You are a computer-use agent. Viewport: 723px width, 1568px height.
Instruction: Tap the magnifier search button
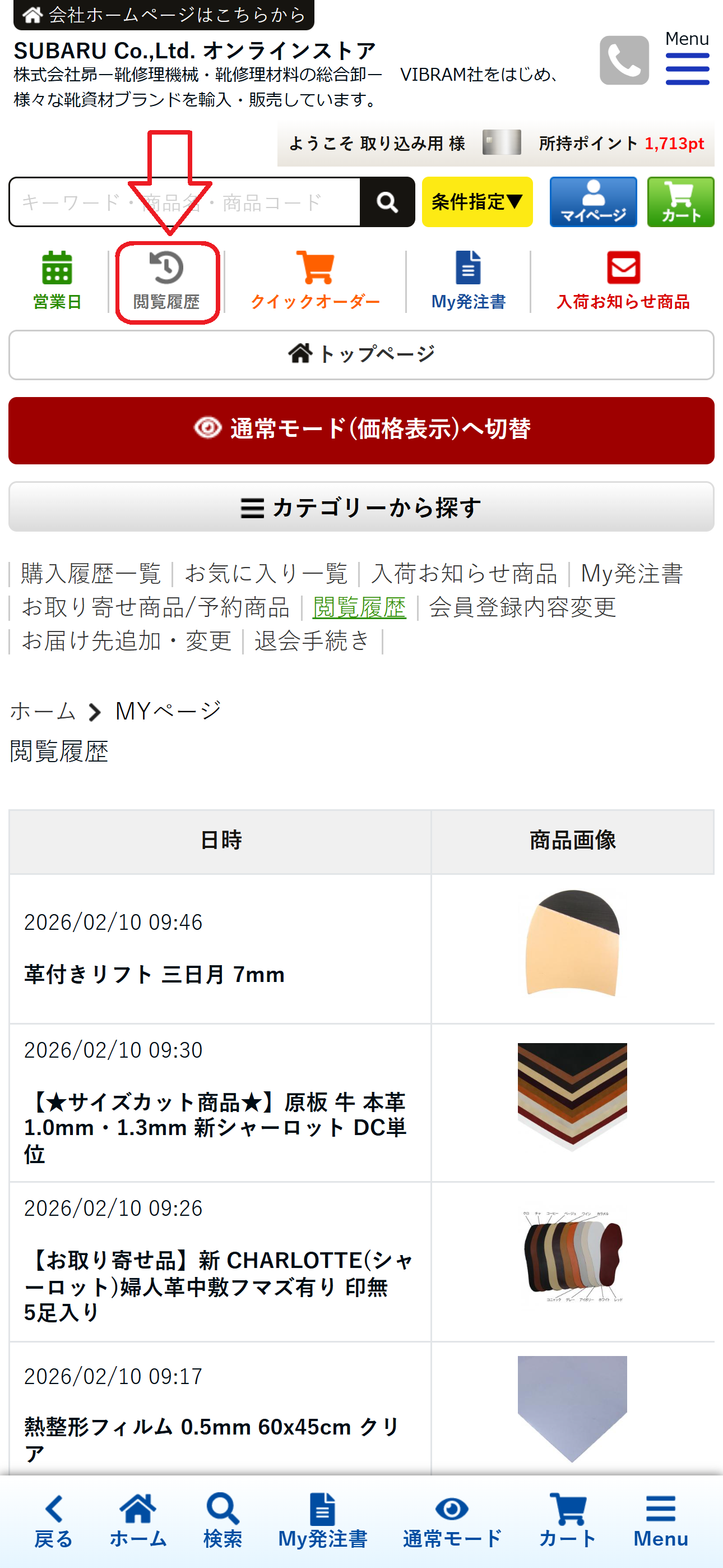(x=387, y=202)
